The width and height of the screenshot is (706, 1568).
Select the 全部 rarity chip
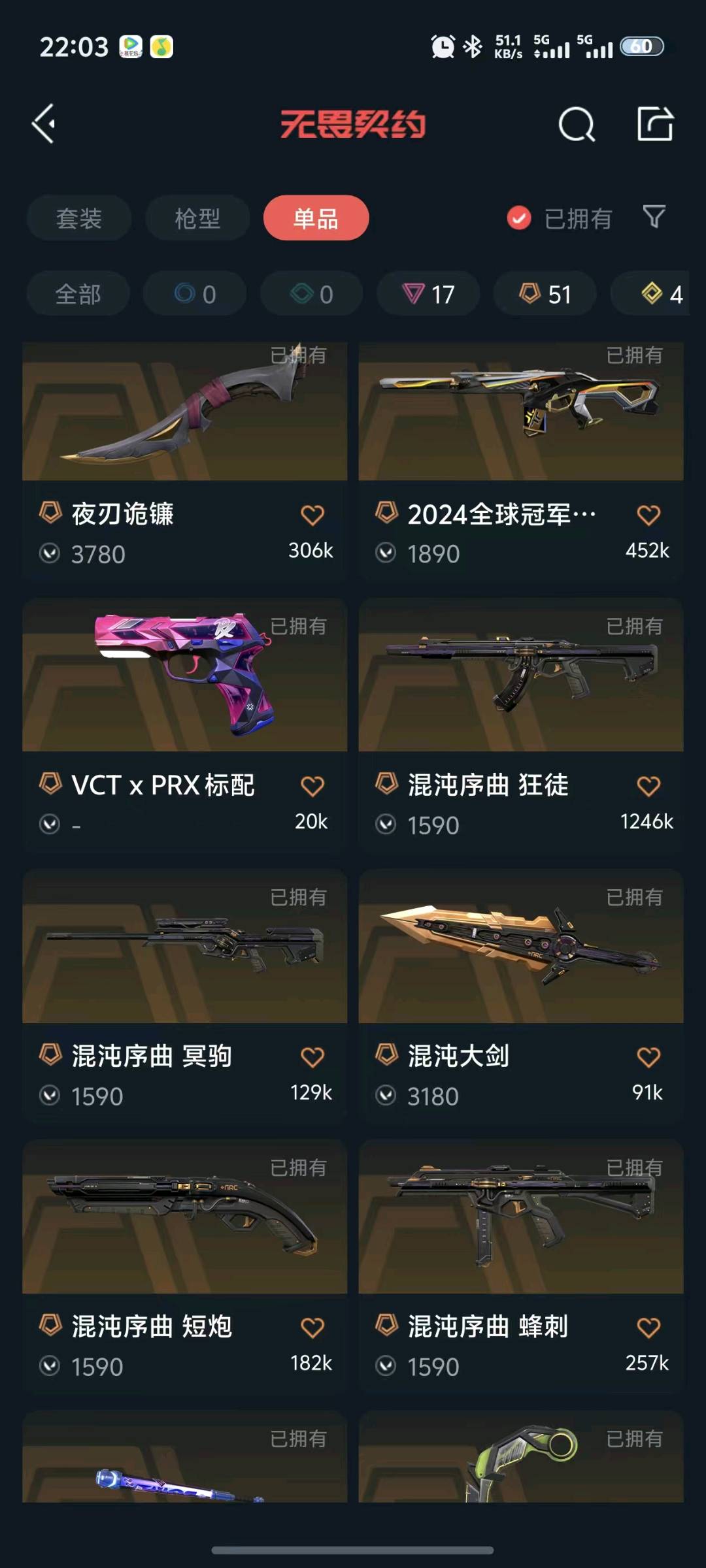pos(78,294)
